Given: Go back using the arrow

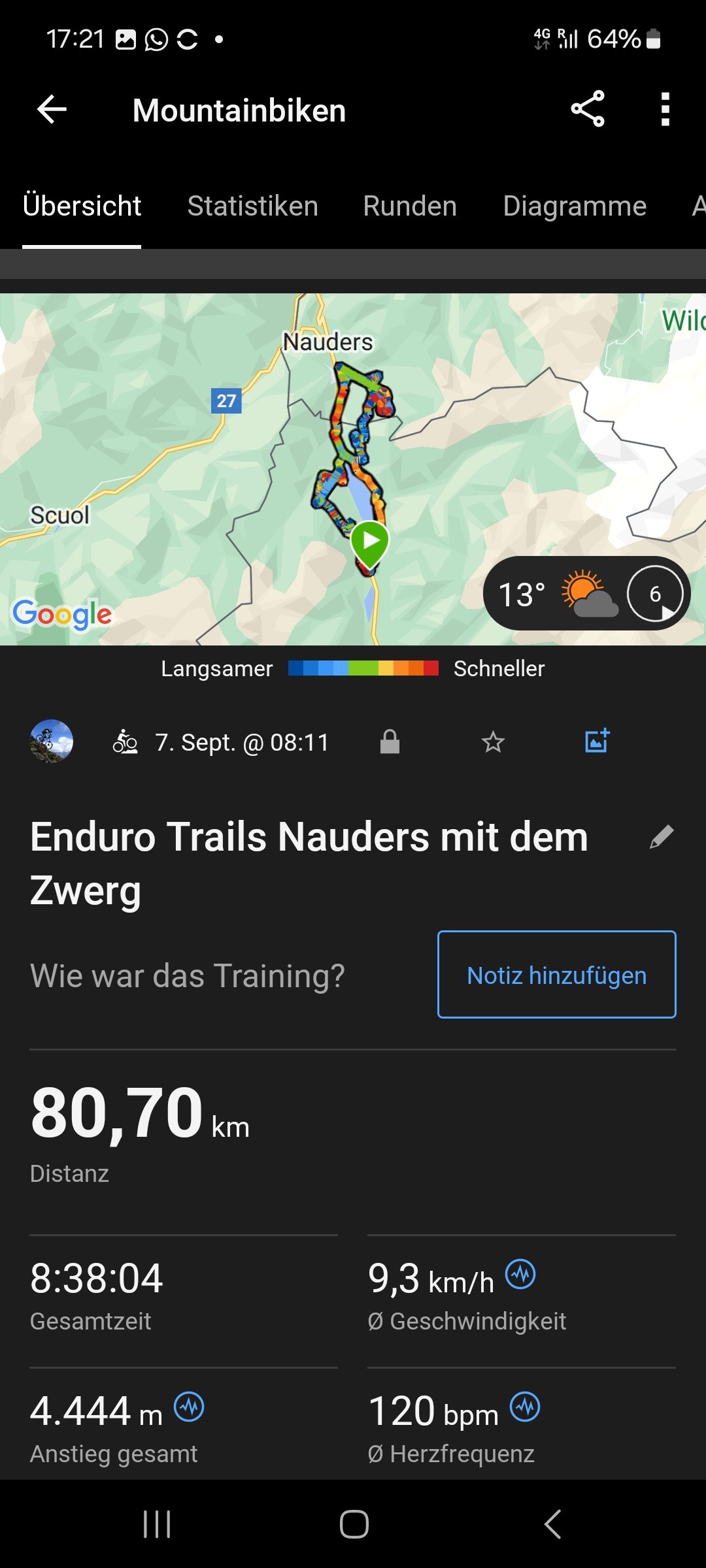Looking at the screenshot, I should [x=52, y=109].
